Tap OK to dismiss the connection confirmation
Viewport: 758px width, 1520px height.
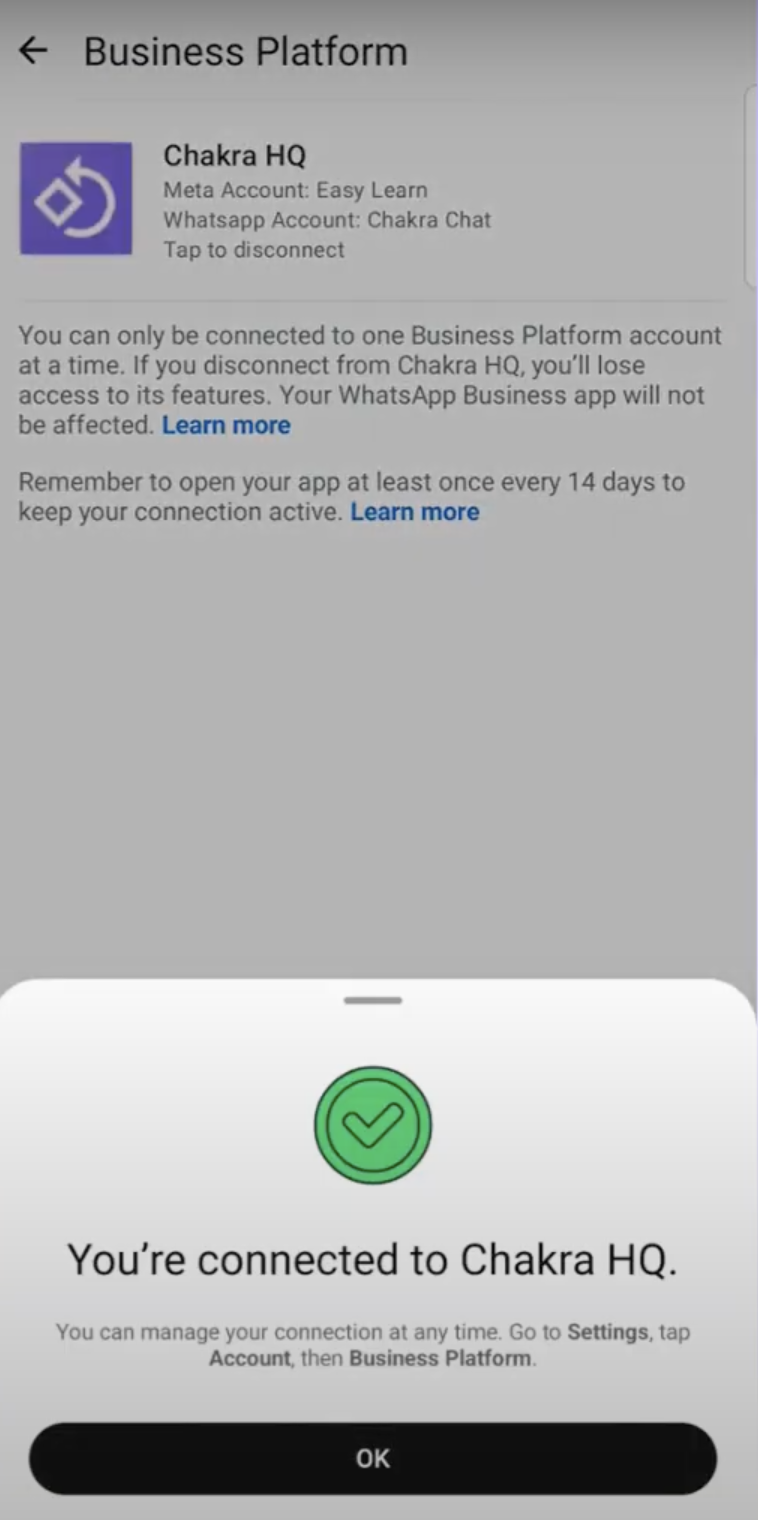pos(372,1458)
